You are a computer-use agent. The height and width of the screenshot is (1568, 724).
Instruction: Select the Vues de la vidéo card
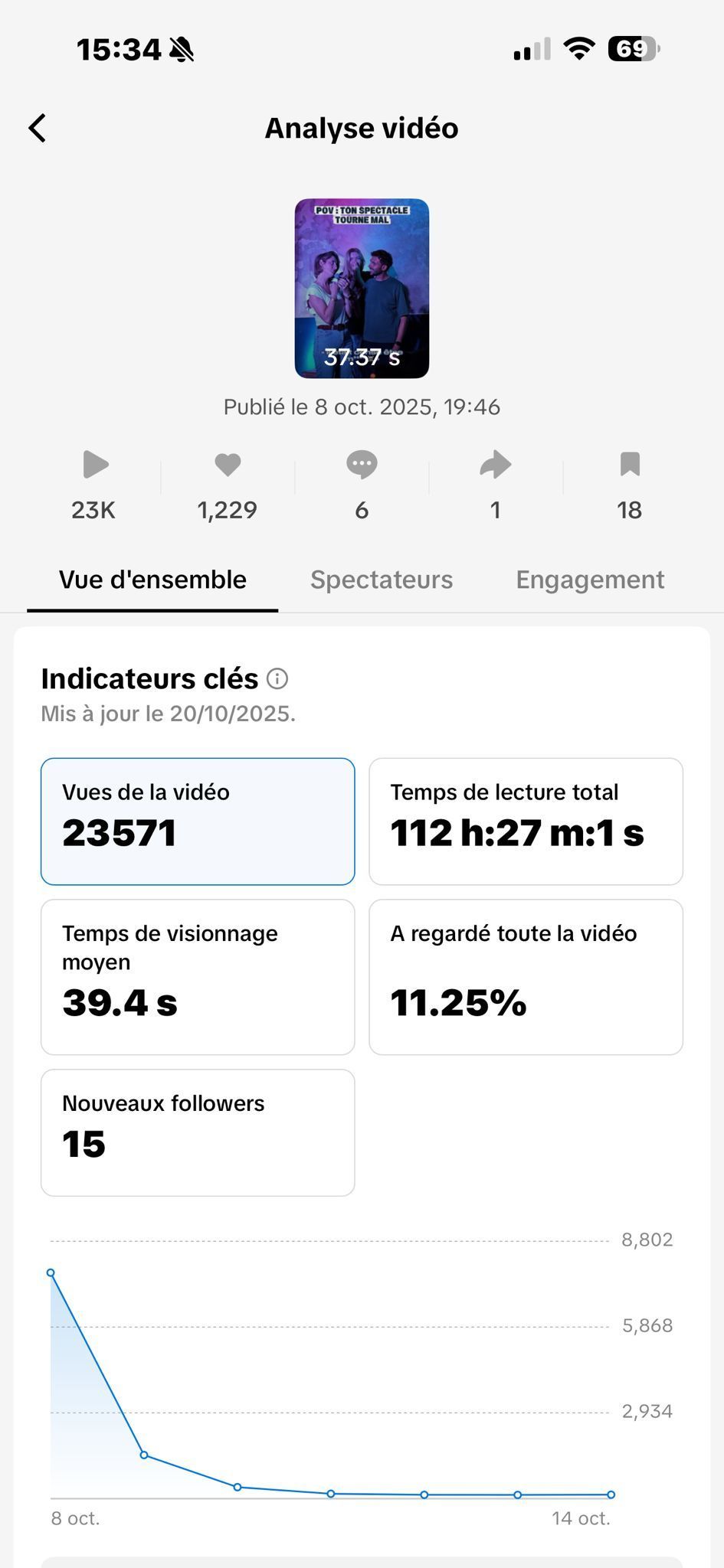198,821
